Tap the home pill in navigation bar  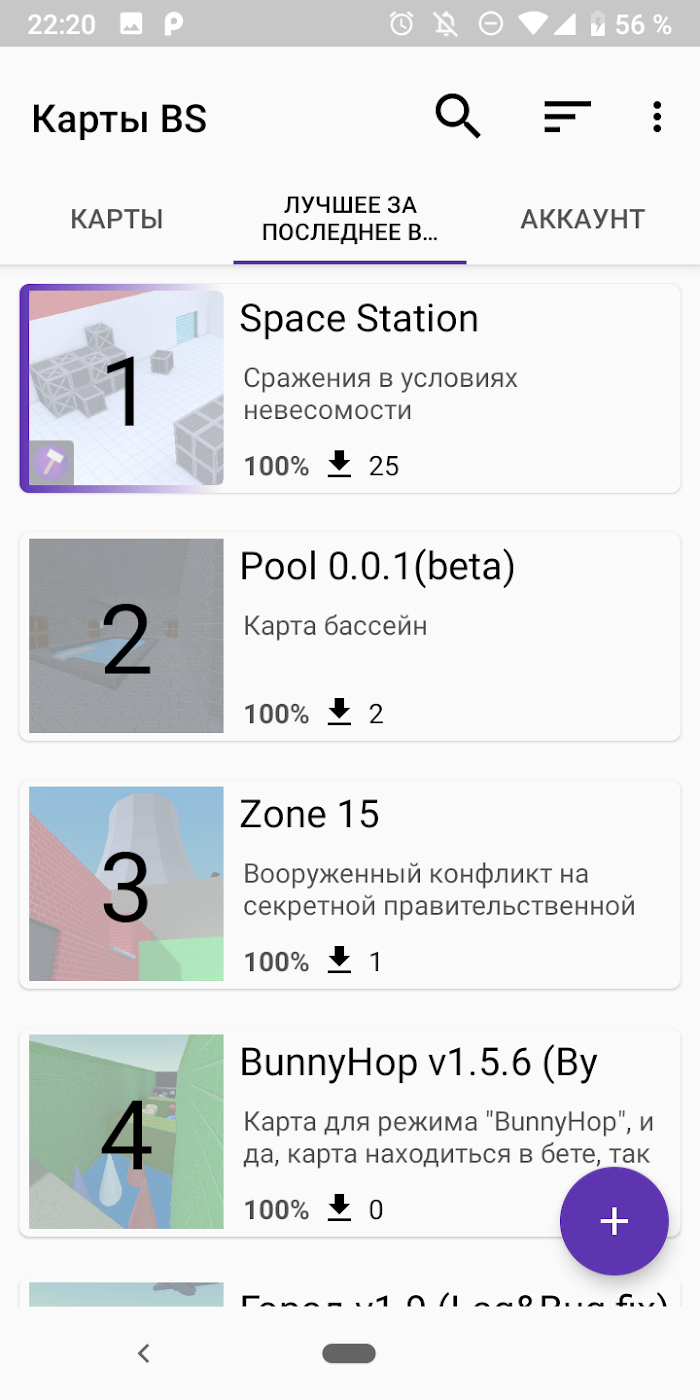pos(349,1354)
